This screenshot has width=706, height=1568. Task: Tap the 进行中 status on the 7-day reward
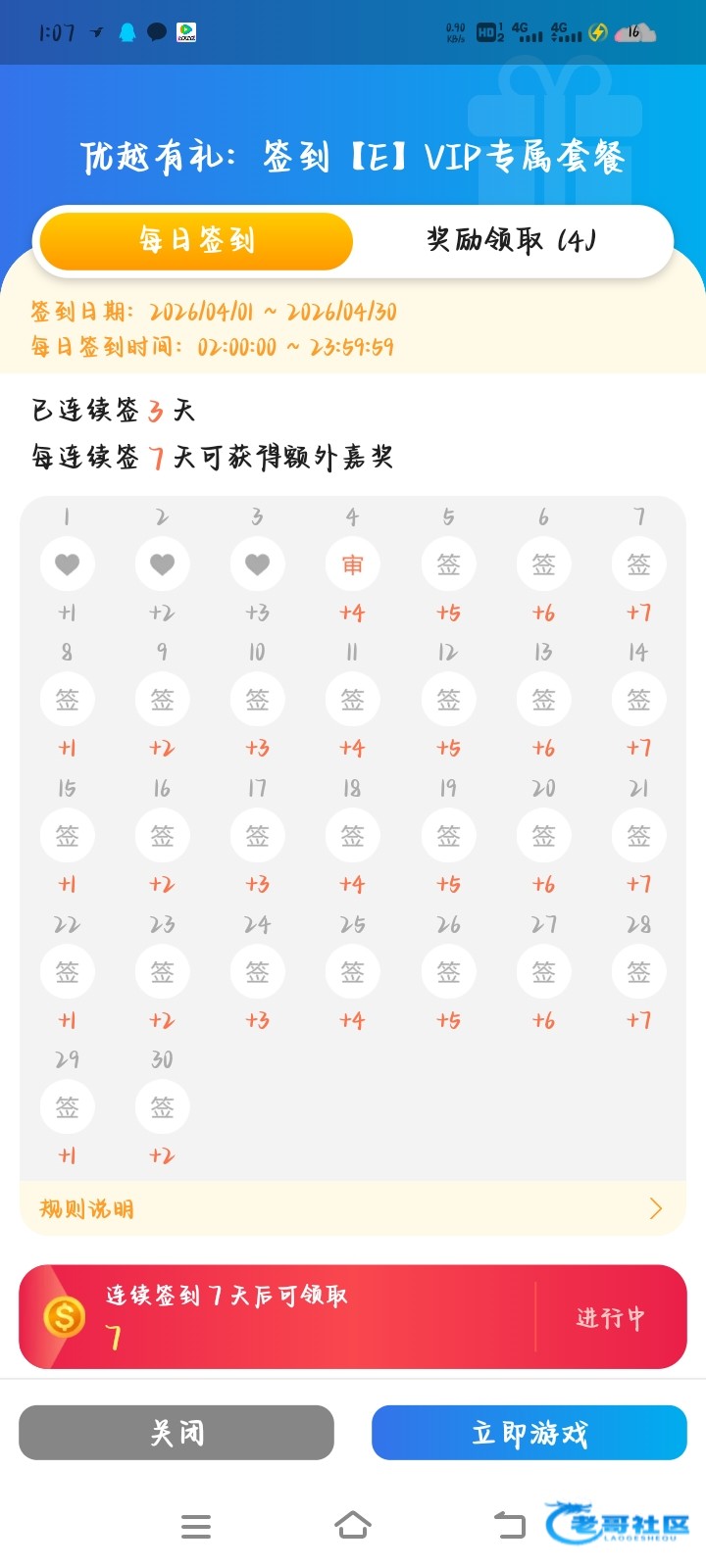(610, 1318)
